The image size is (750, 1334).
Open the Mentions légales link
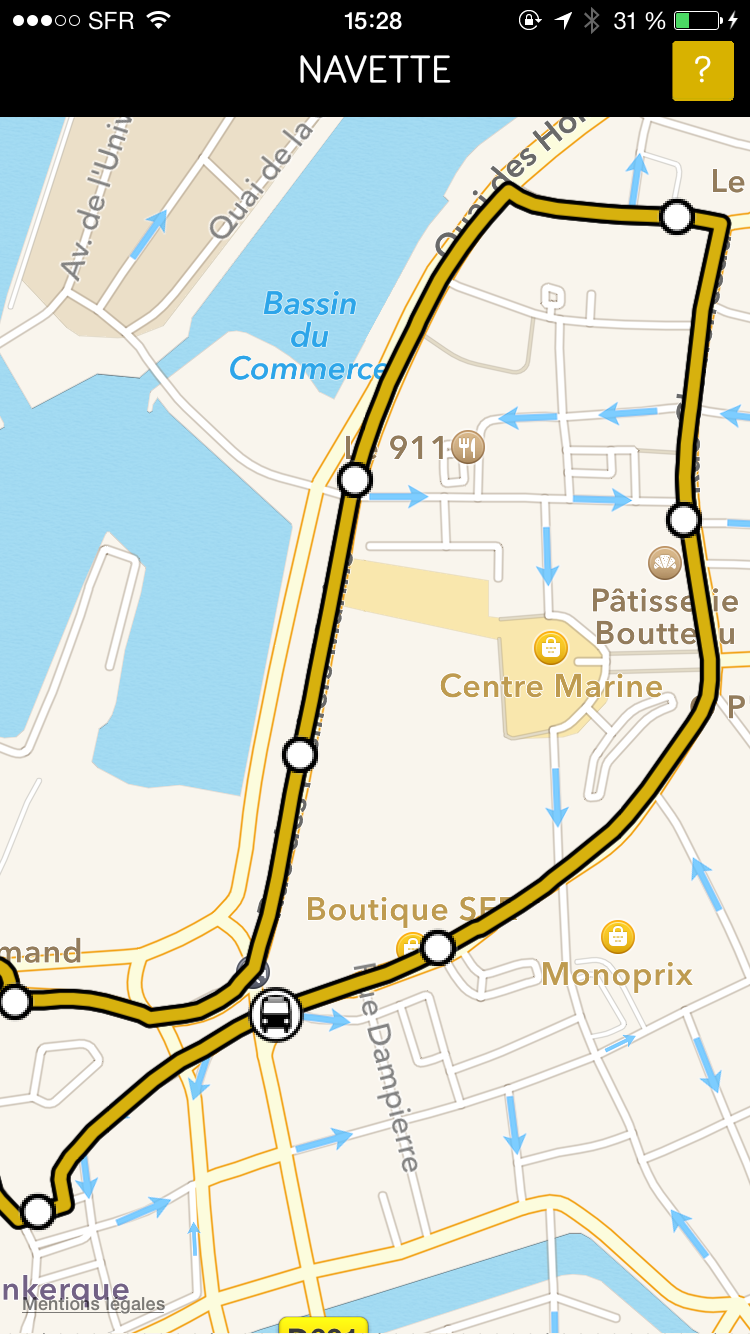pyautogui.click(x=93, y=1304)
